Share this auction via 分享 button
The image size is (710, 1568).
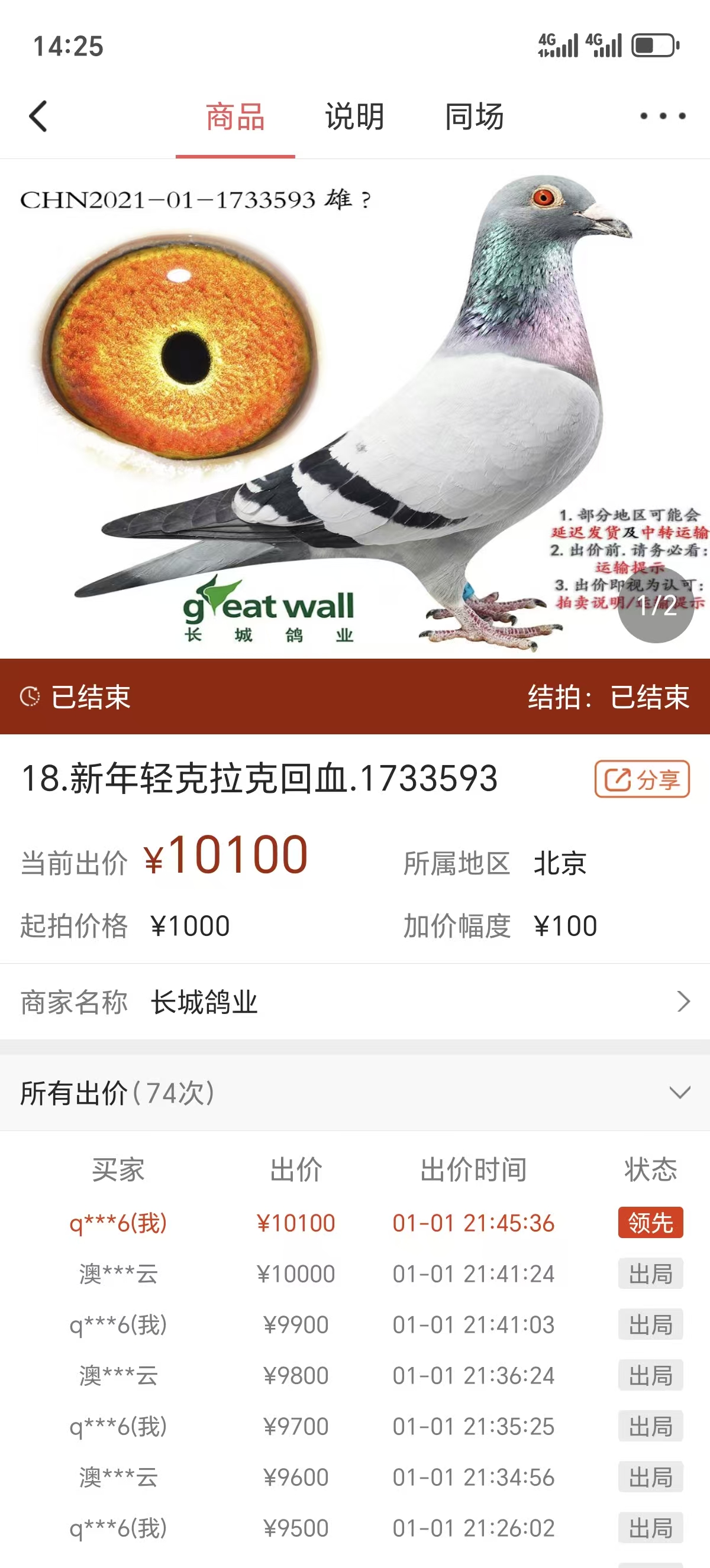(x=642, y=779)
